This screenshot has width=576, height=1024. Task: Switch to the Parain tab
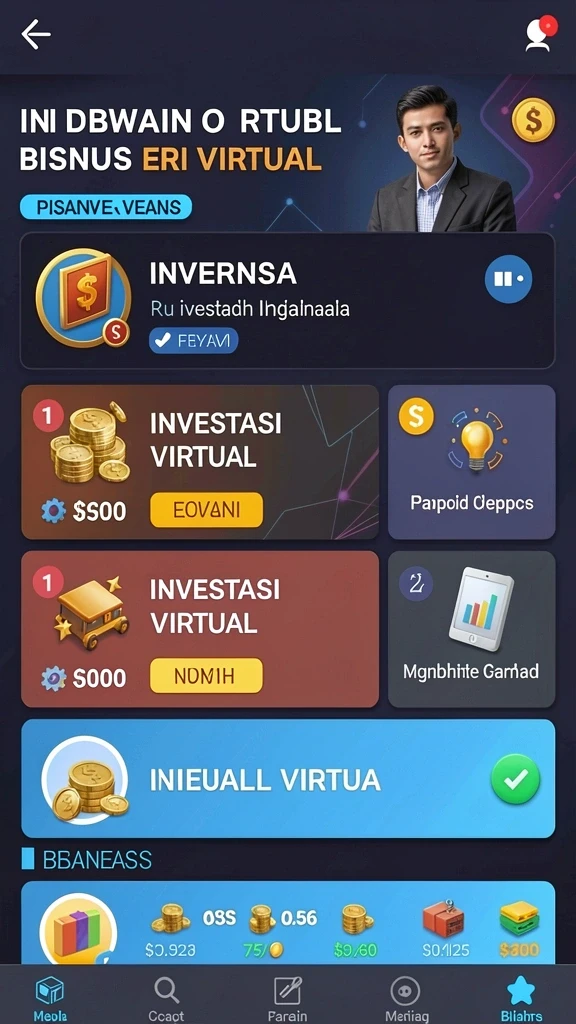[287, 999]
